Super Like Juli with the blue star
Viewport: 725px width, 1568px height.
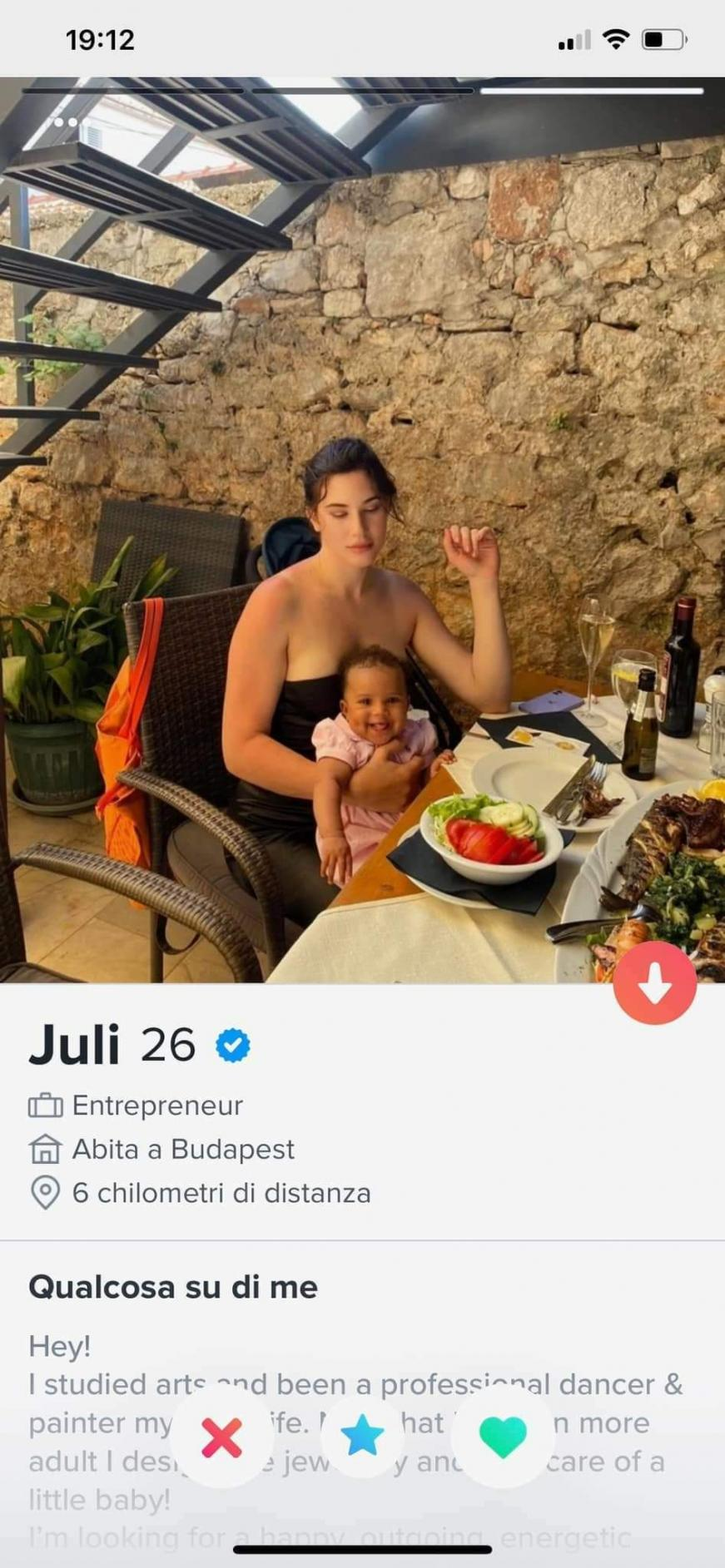click(x=362, y=1437)
